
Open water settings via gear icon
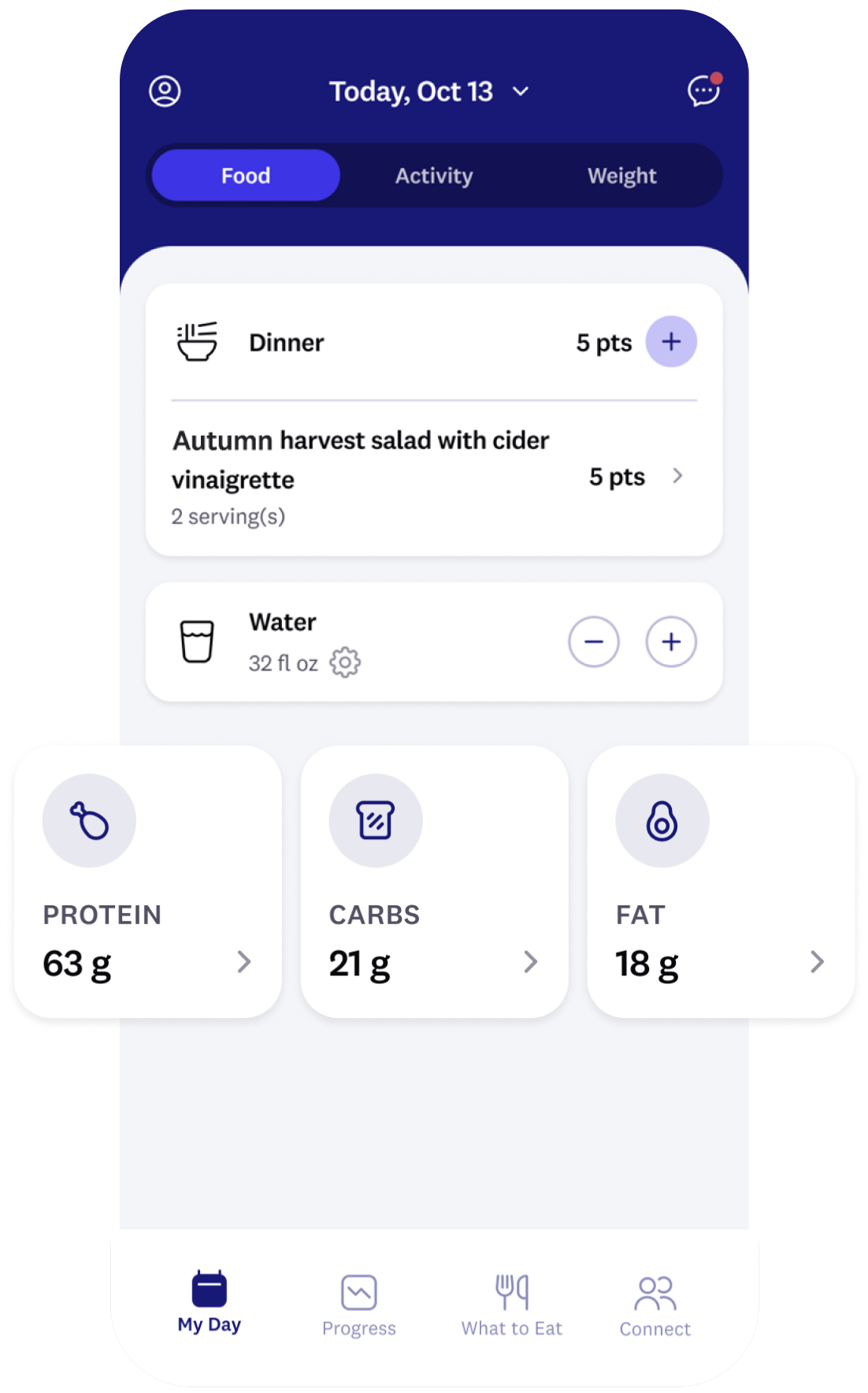click(x=345, y=663)
